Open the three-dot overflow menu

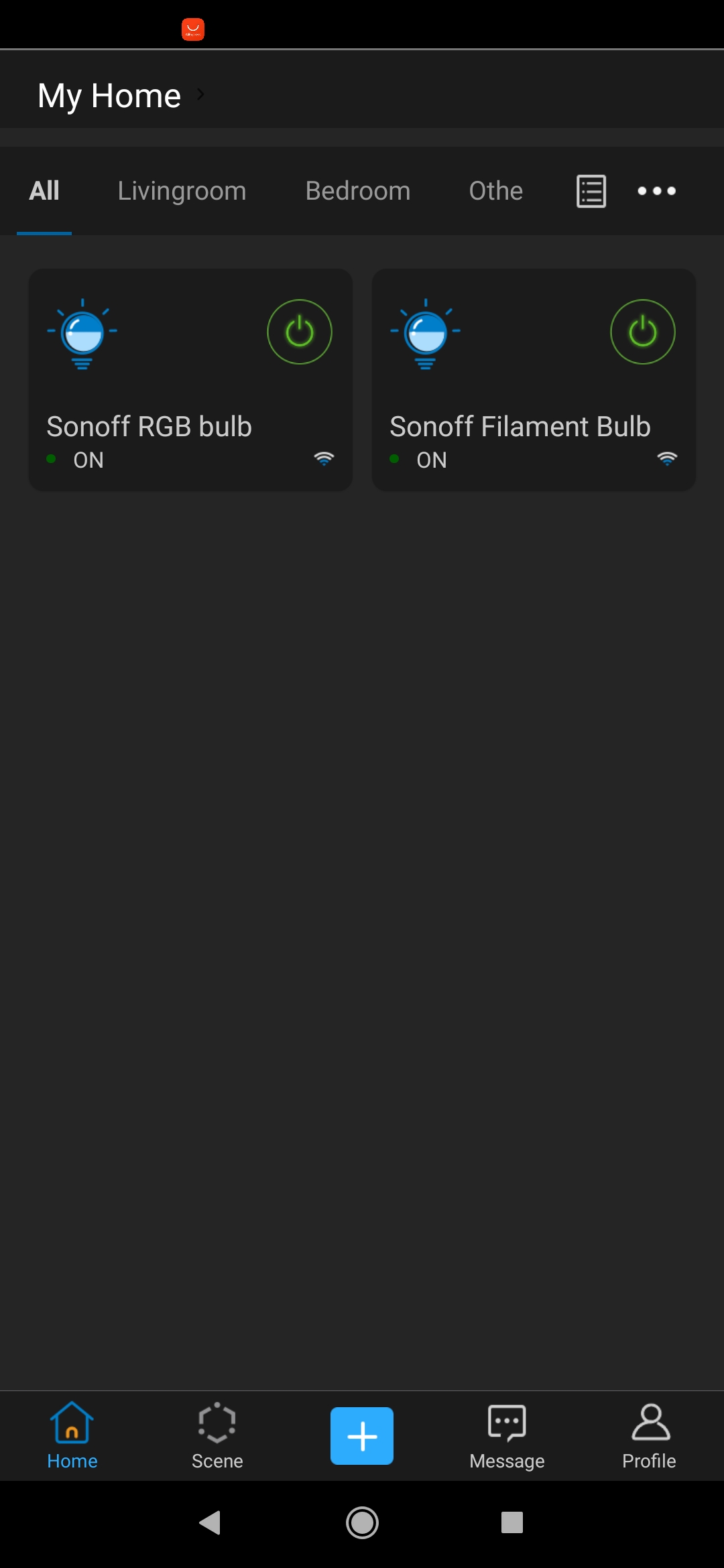point(656,191)
